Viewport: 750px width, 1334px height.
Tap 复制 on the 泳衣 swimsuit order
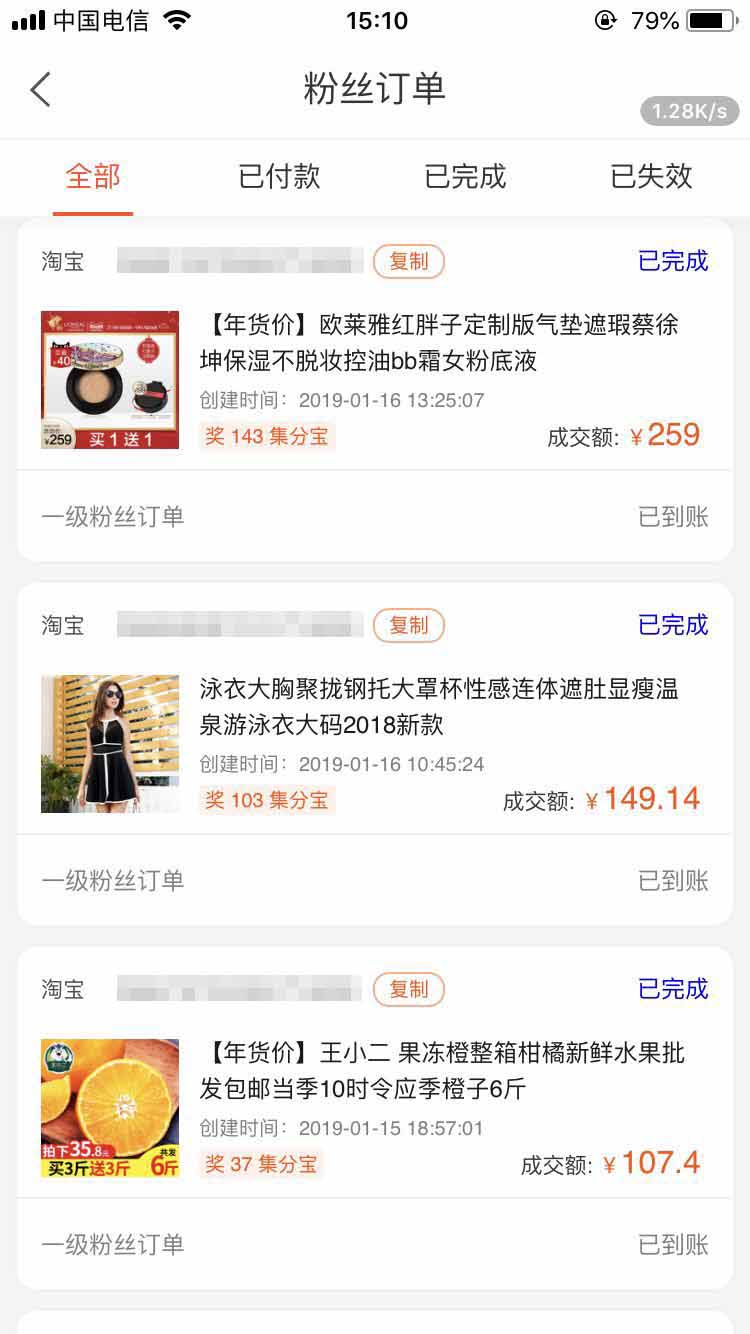(x=408, y=626)
